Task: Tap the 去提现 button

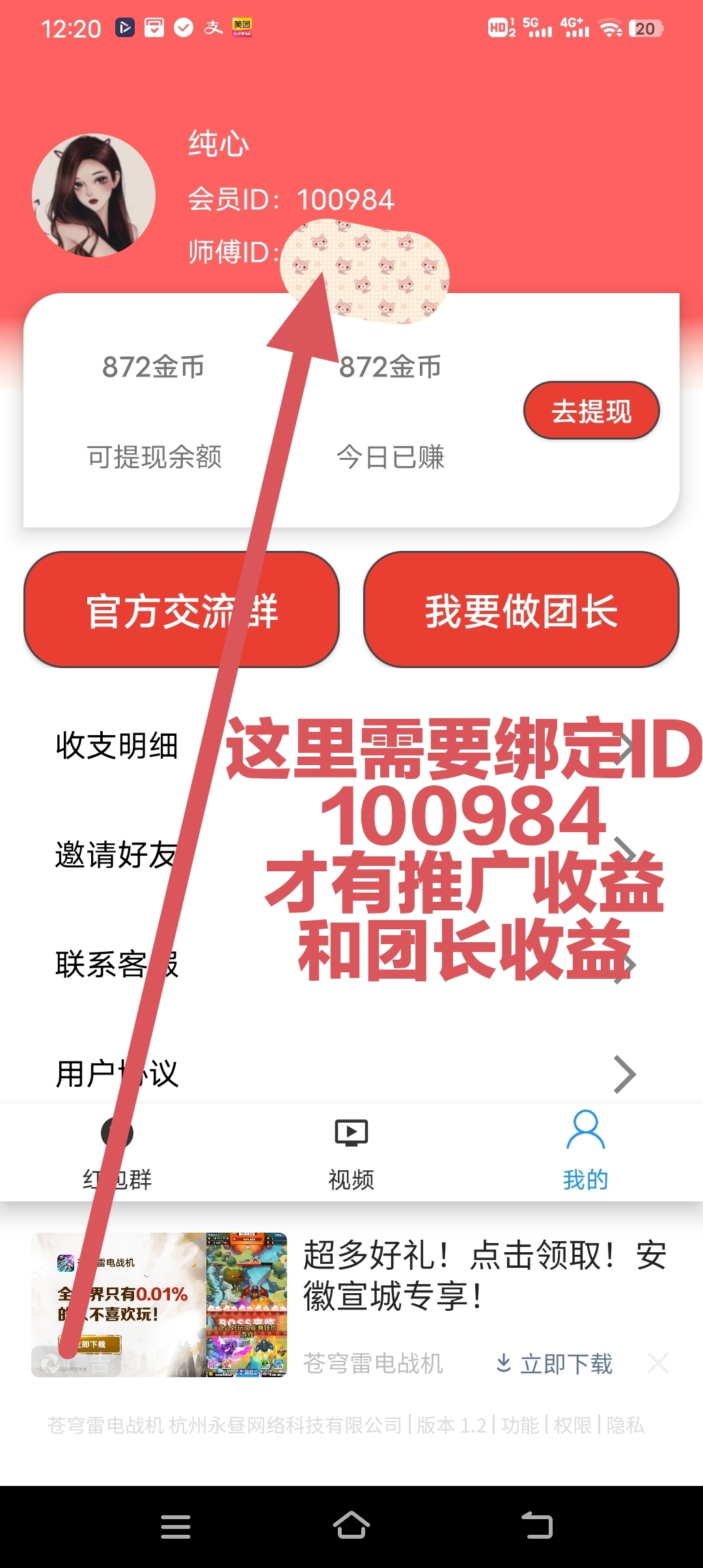Action: [590, 410]
